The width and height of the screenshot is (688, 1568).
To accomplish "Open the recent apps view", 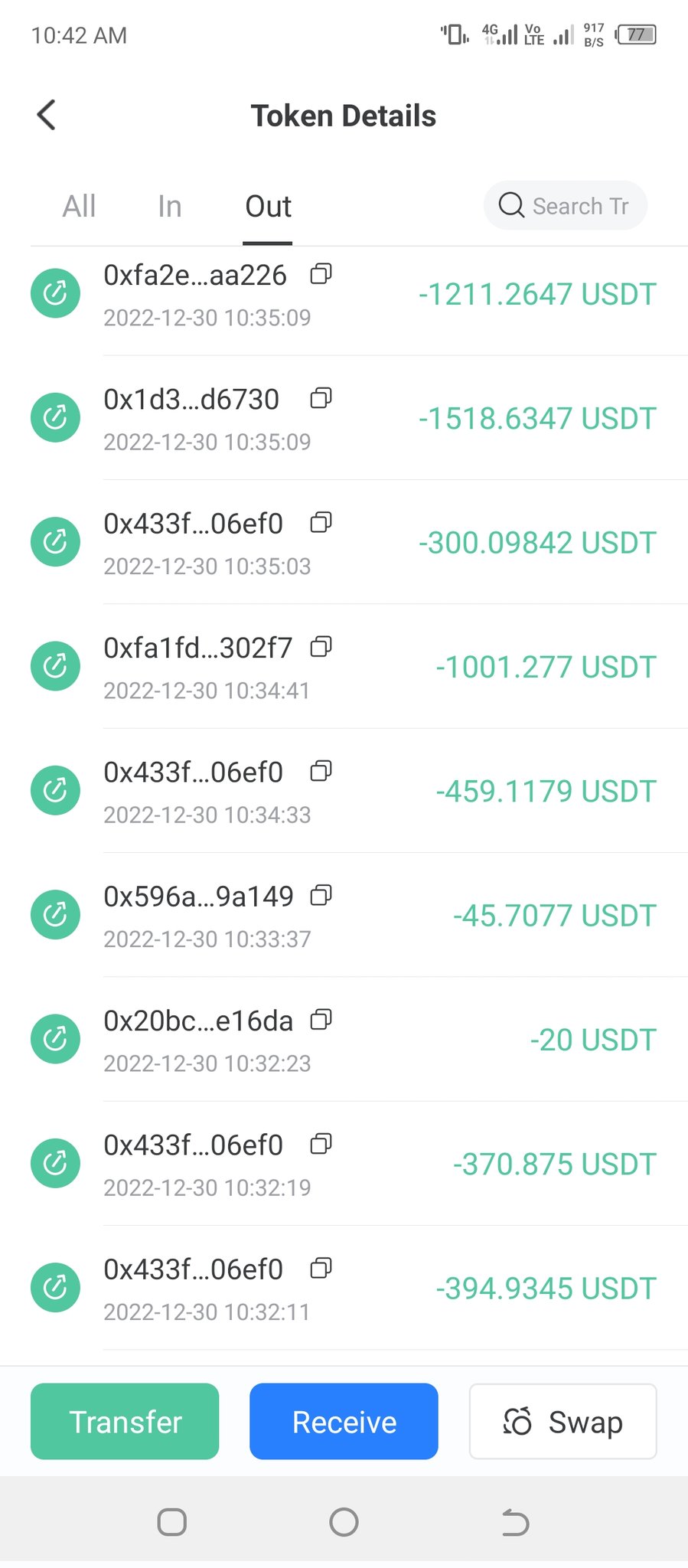I will point(171,1522).
